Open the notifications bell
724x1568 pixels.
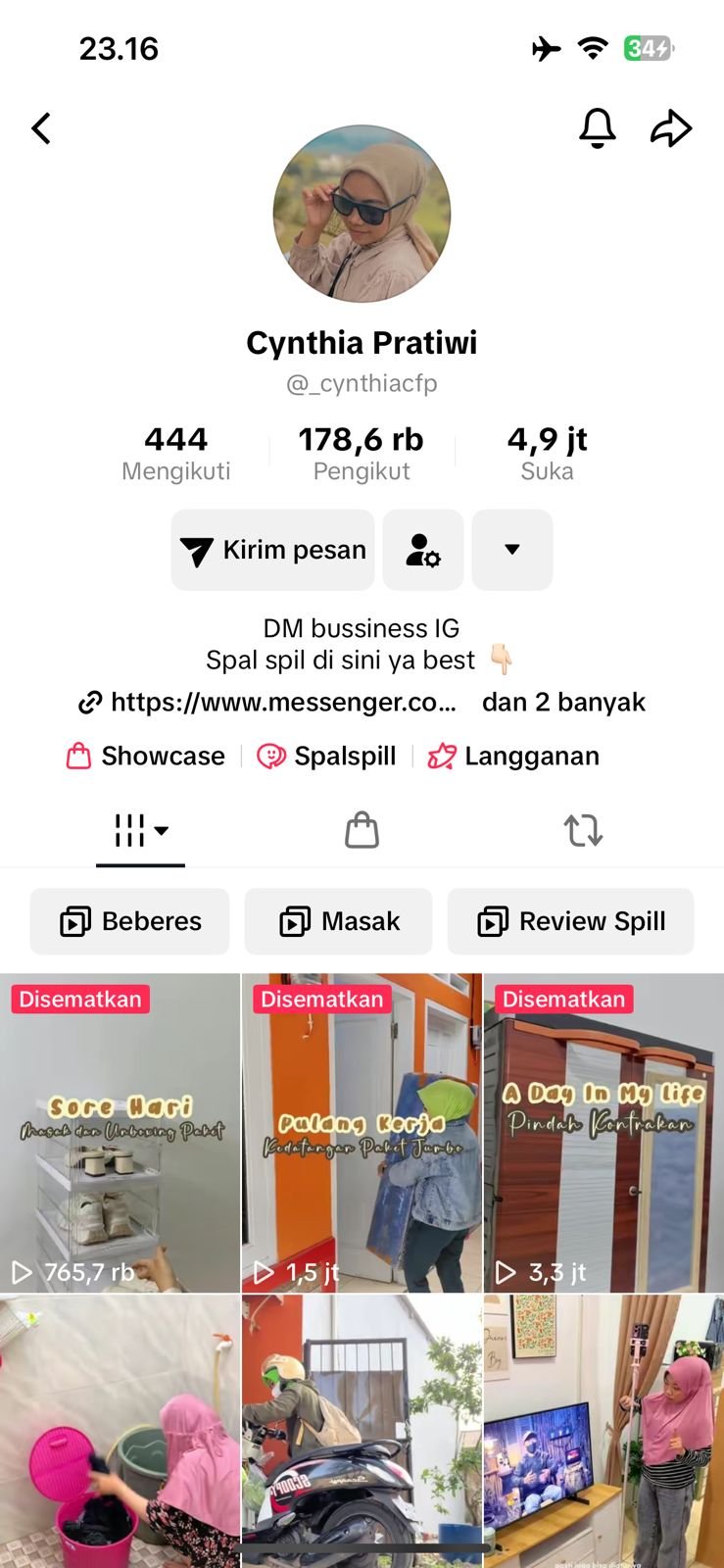[x=597, y=128]
